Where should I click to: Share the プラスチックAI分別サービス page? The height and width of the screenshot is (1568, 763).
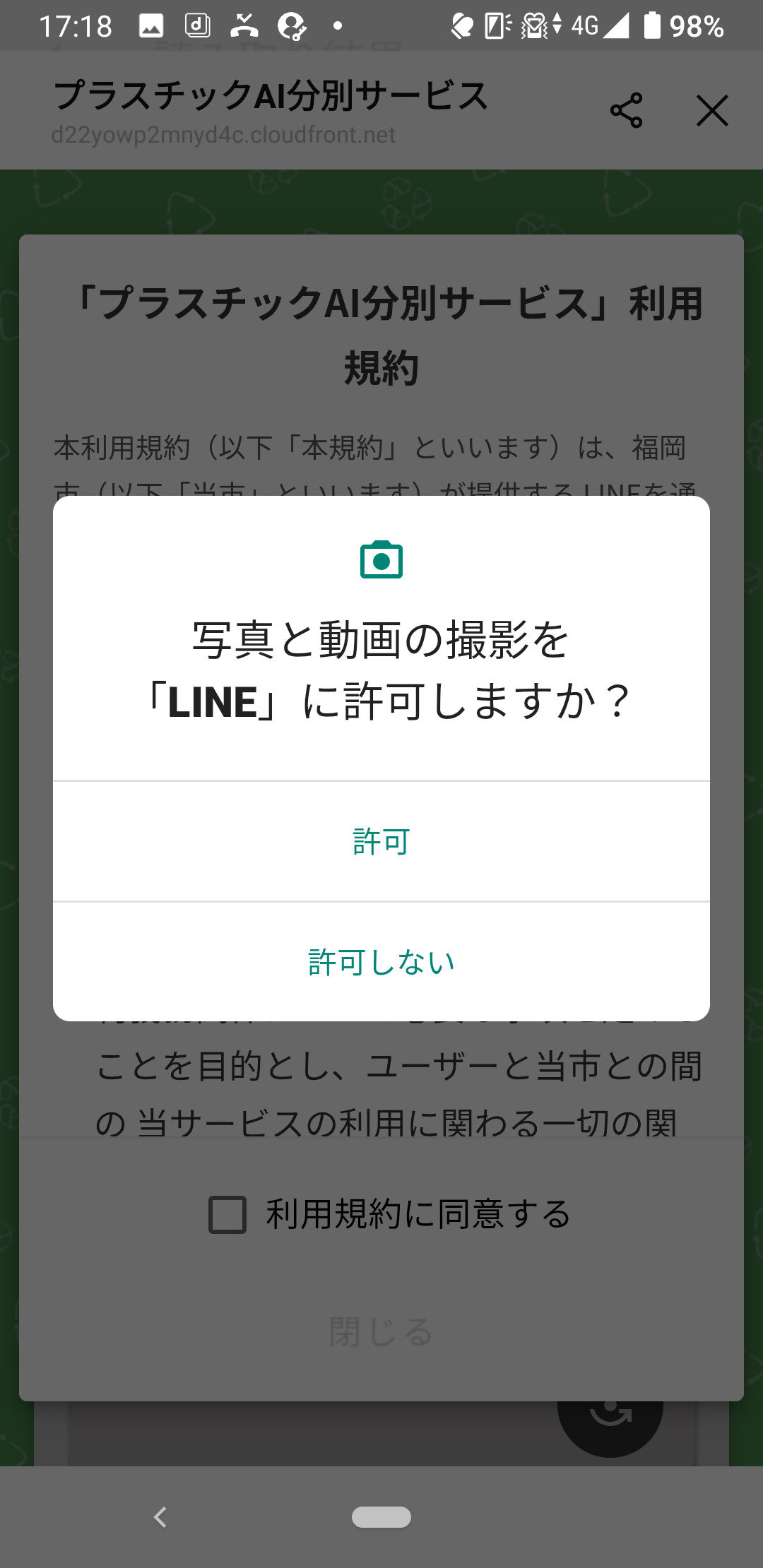coord(626,111)
